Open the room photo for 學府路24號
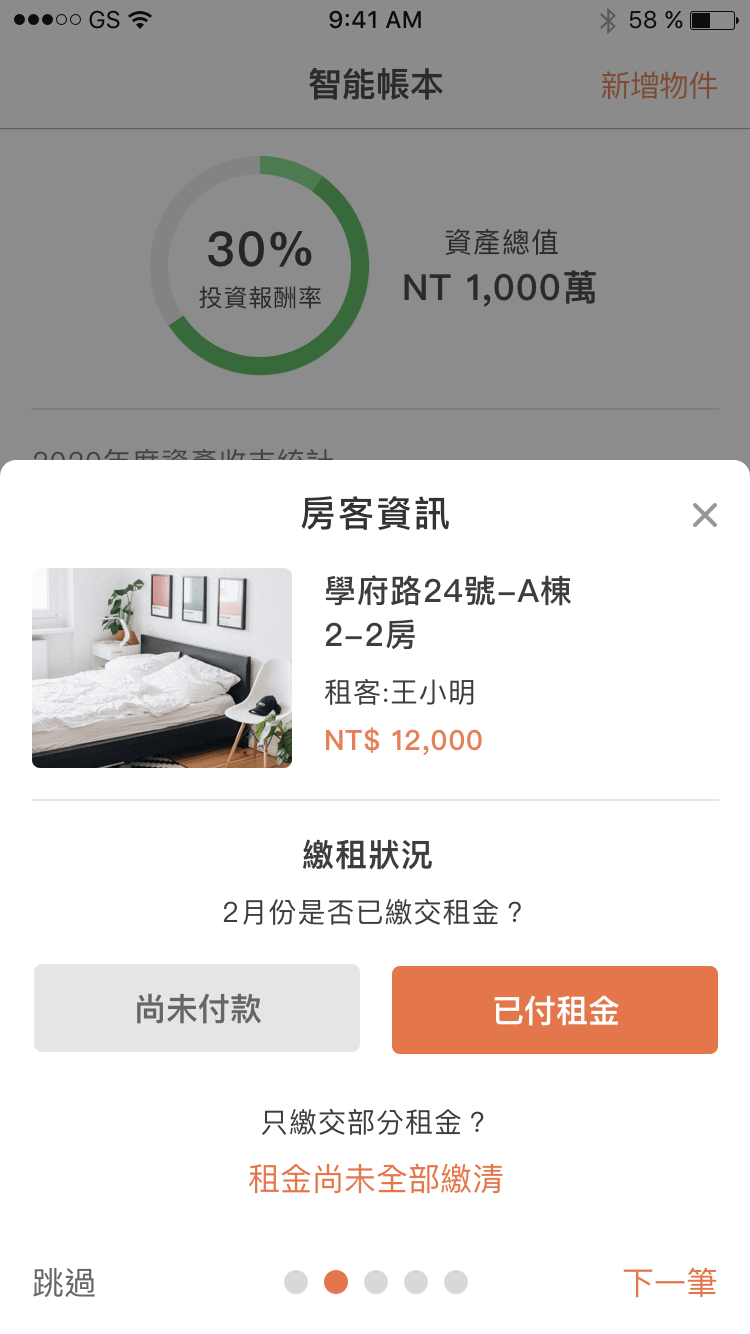This screenshot has width=750, height=1334. (162, 668)
